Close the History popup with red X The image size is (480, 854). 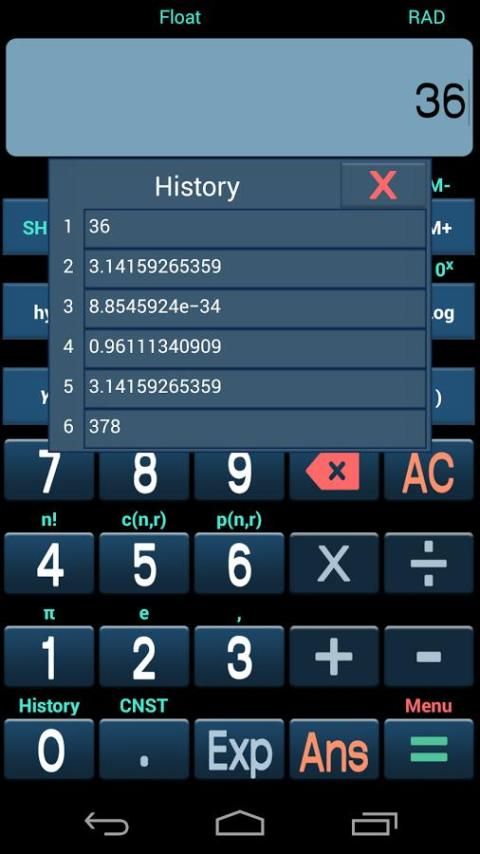coord(384,185)
